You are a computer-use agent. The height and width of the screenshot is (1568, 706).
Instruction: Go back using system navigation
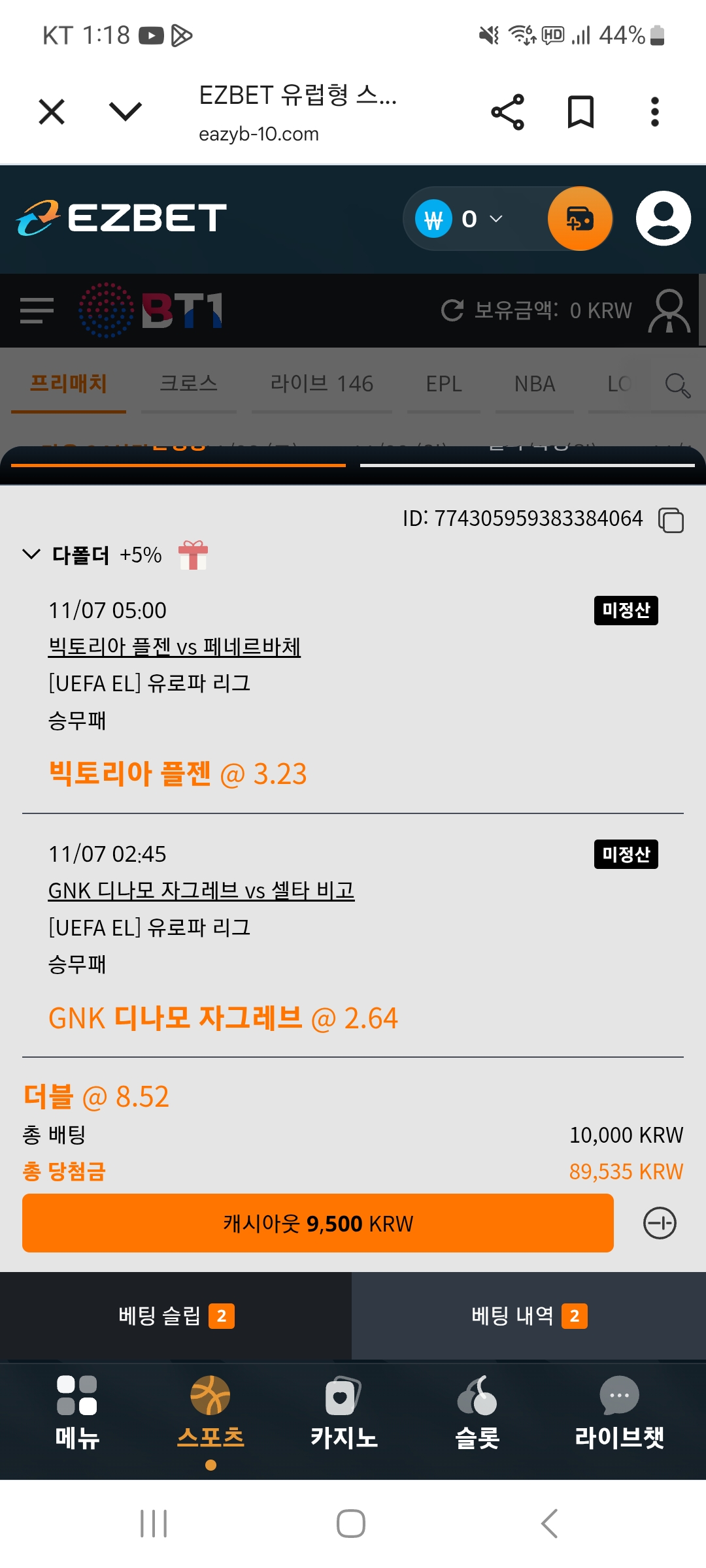(550, 1524)
